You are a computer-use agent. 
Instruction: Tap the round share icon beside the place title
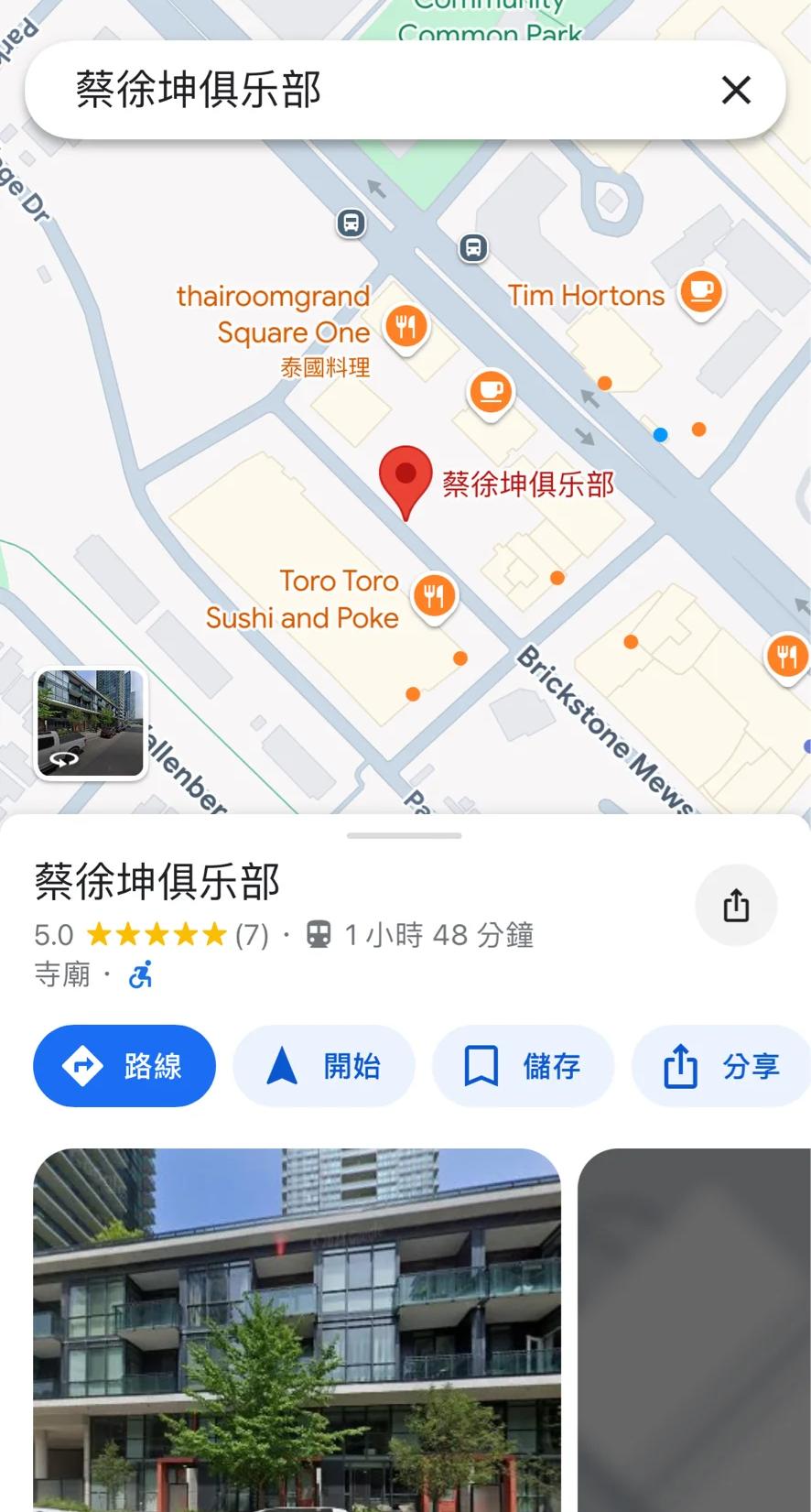tap(736, 905)
